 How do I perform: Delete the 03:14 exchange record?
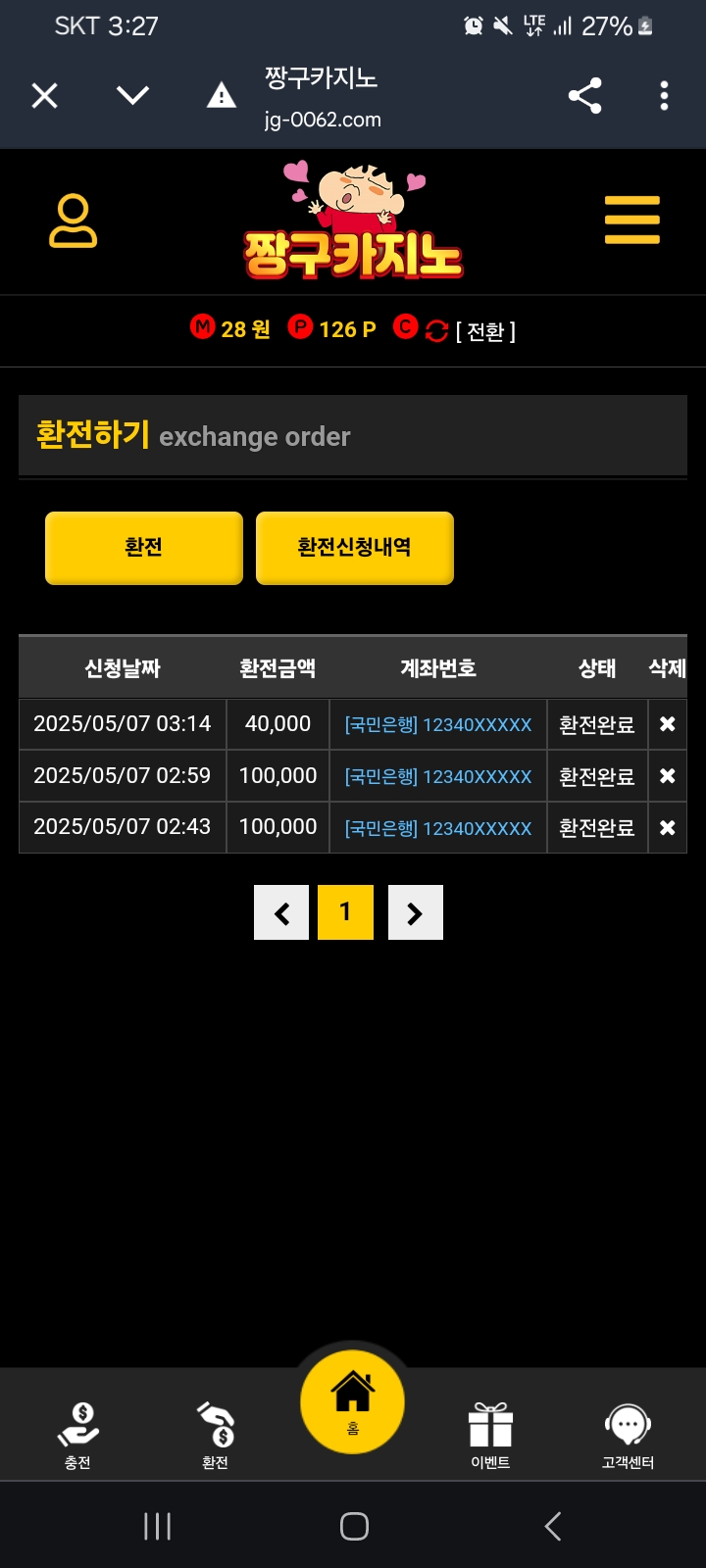pos(667,724)
